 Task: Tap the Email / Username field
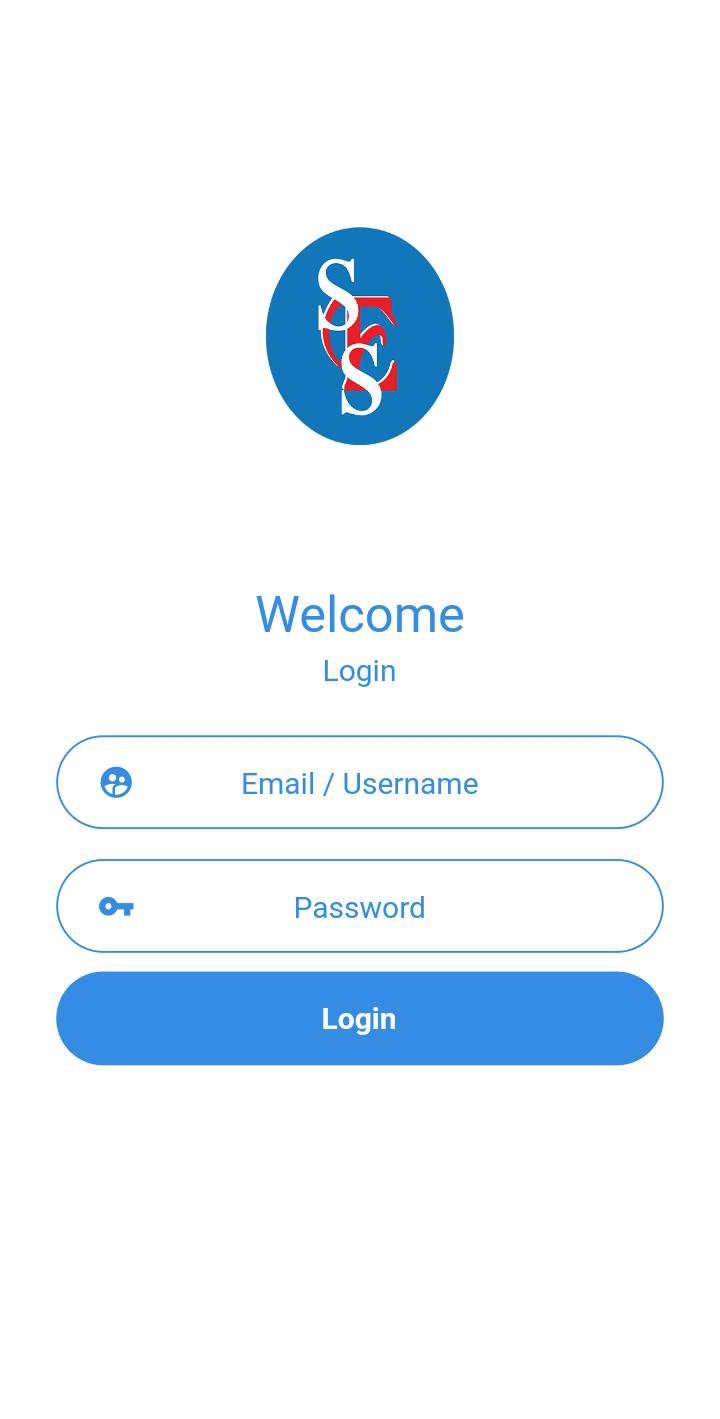pos(360,783)
